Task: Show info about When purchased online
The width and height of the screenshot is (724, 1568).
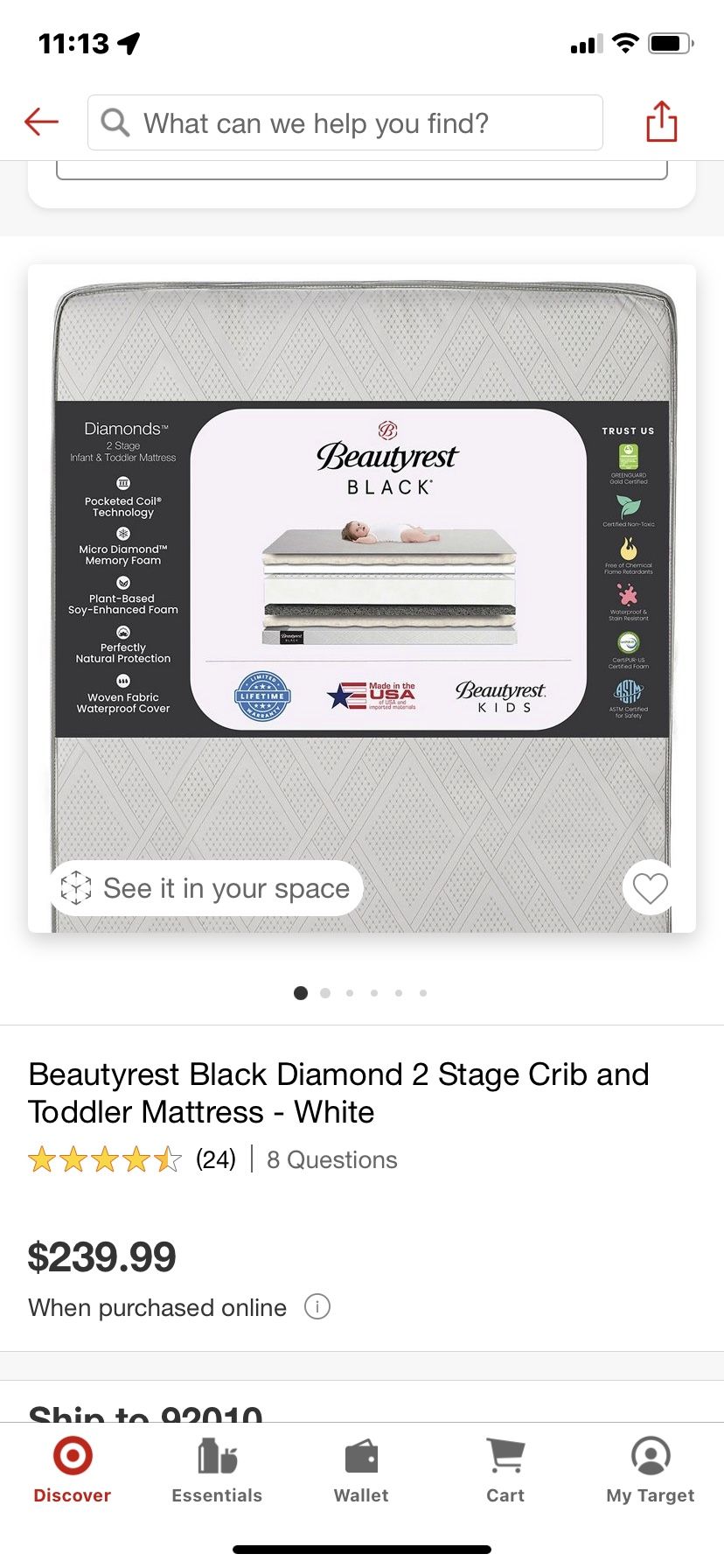Action: (317, 1307)
